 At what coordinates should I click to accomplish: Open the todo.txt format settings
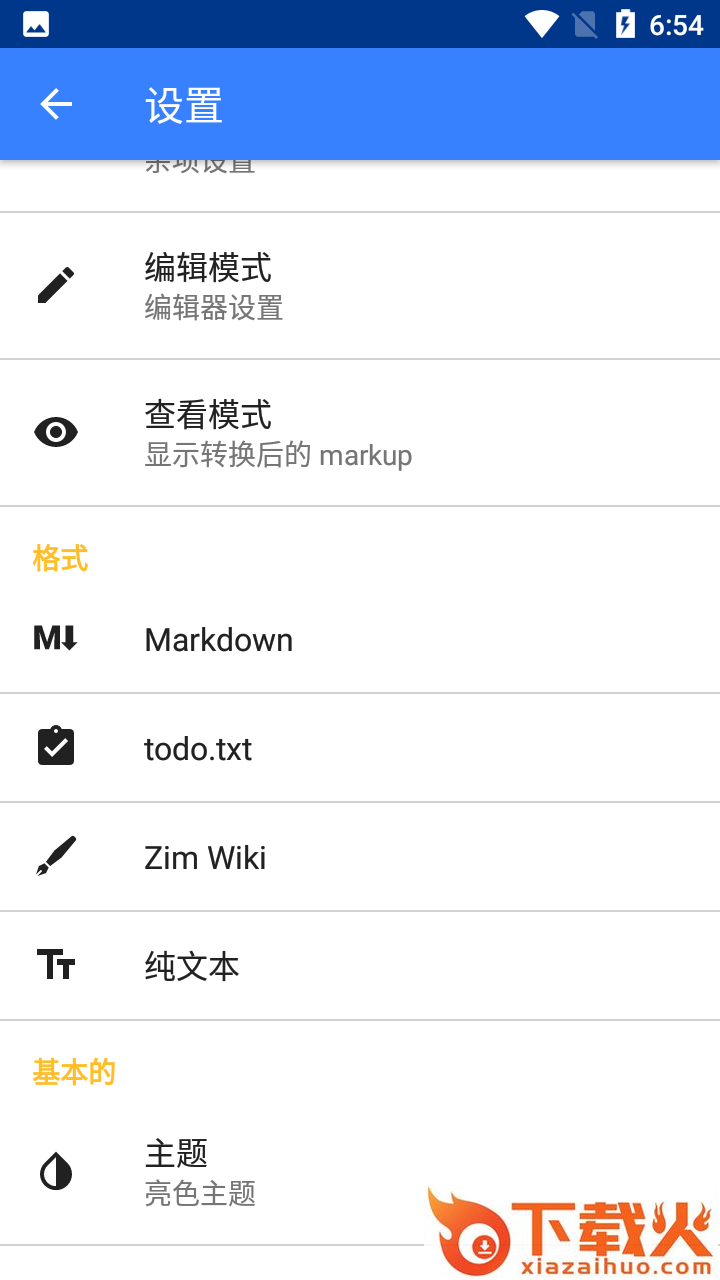click(x=360, y=748)
